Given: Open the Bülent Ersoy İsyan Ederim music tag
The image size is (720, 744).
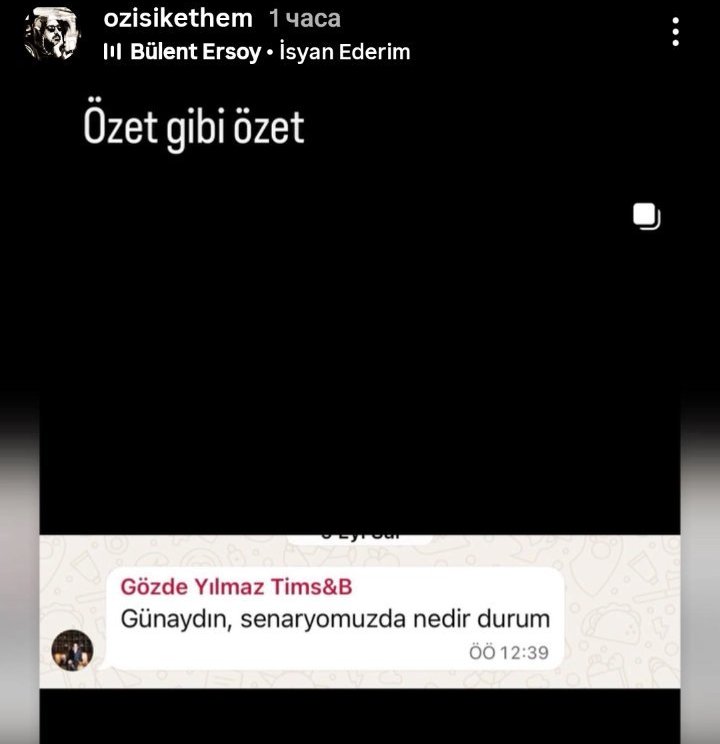Looking at the screenshot, I should click(257, 52).
